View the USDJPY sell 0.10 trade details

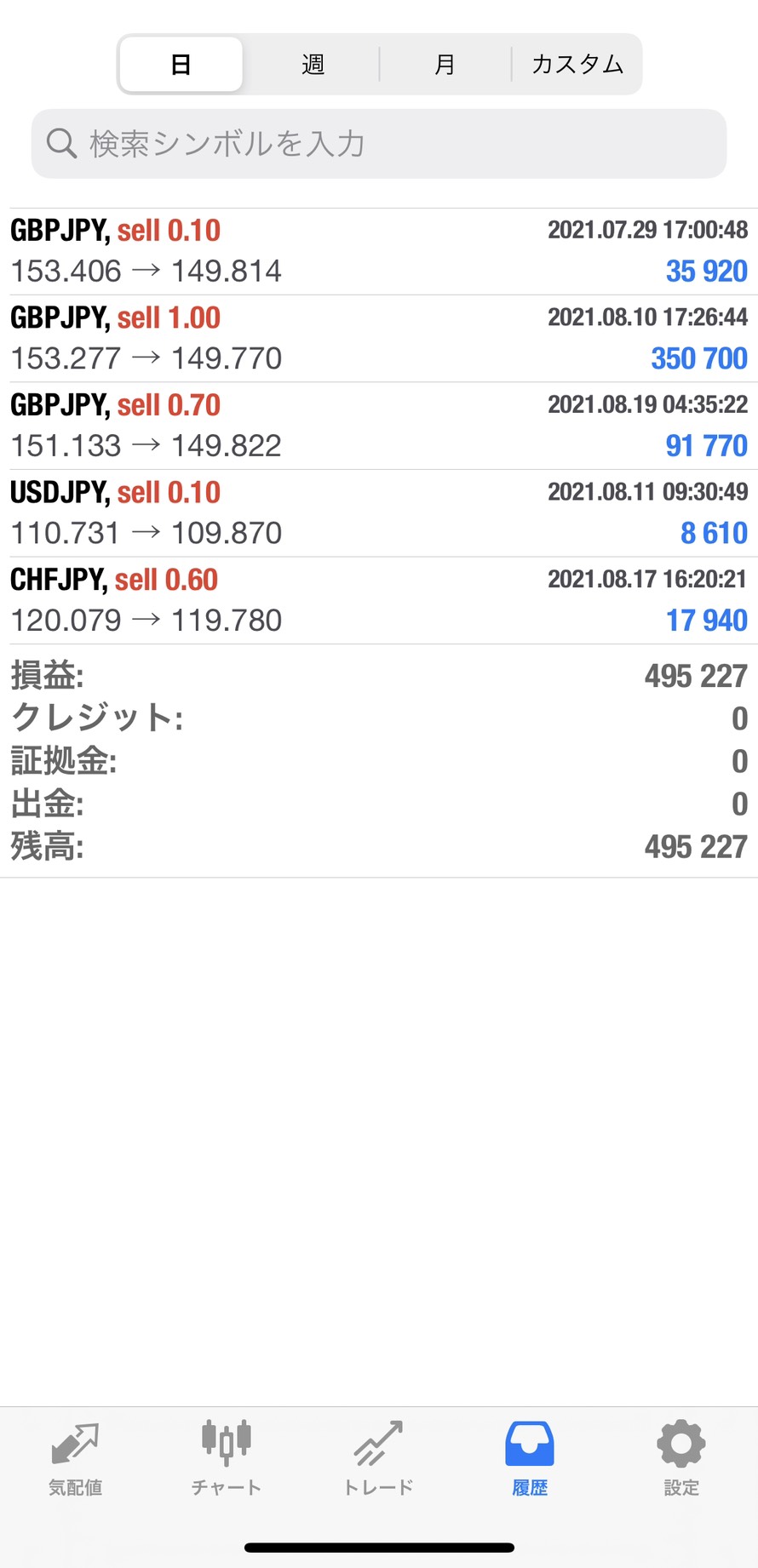coord(379,513)
